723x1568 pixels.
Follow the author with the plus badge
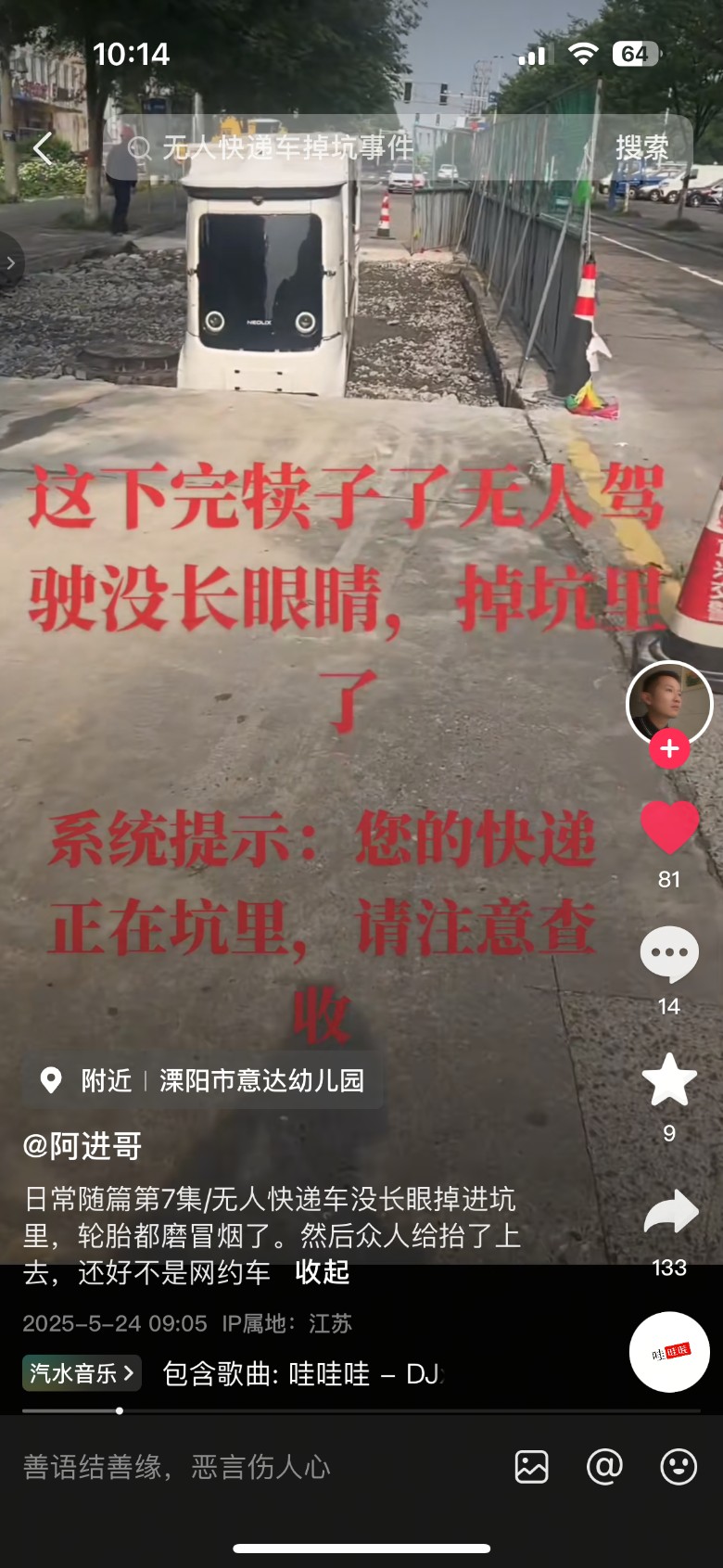click(x=669, y=748)
